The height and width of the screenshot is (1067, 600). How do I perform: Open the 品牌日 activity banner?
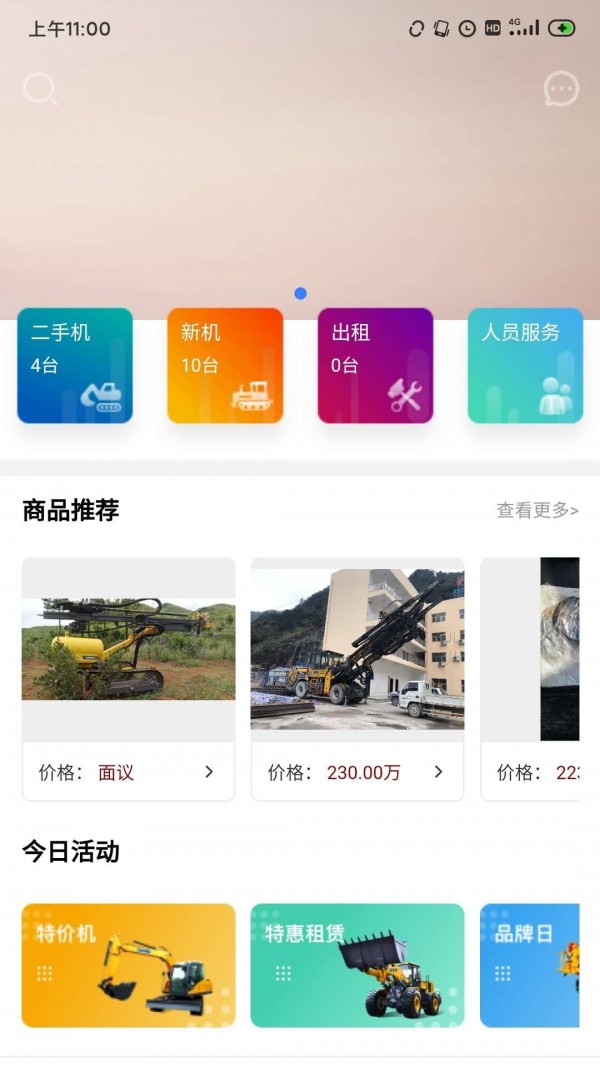[x=530, y=965]
